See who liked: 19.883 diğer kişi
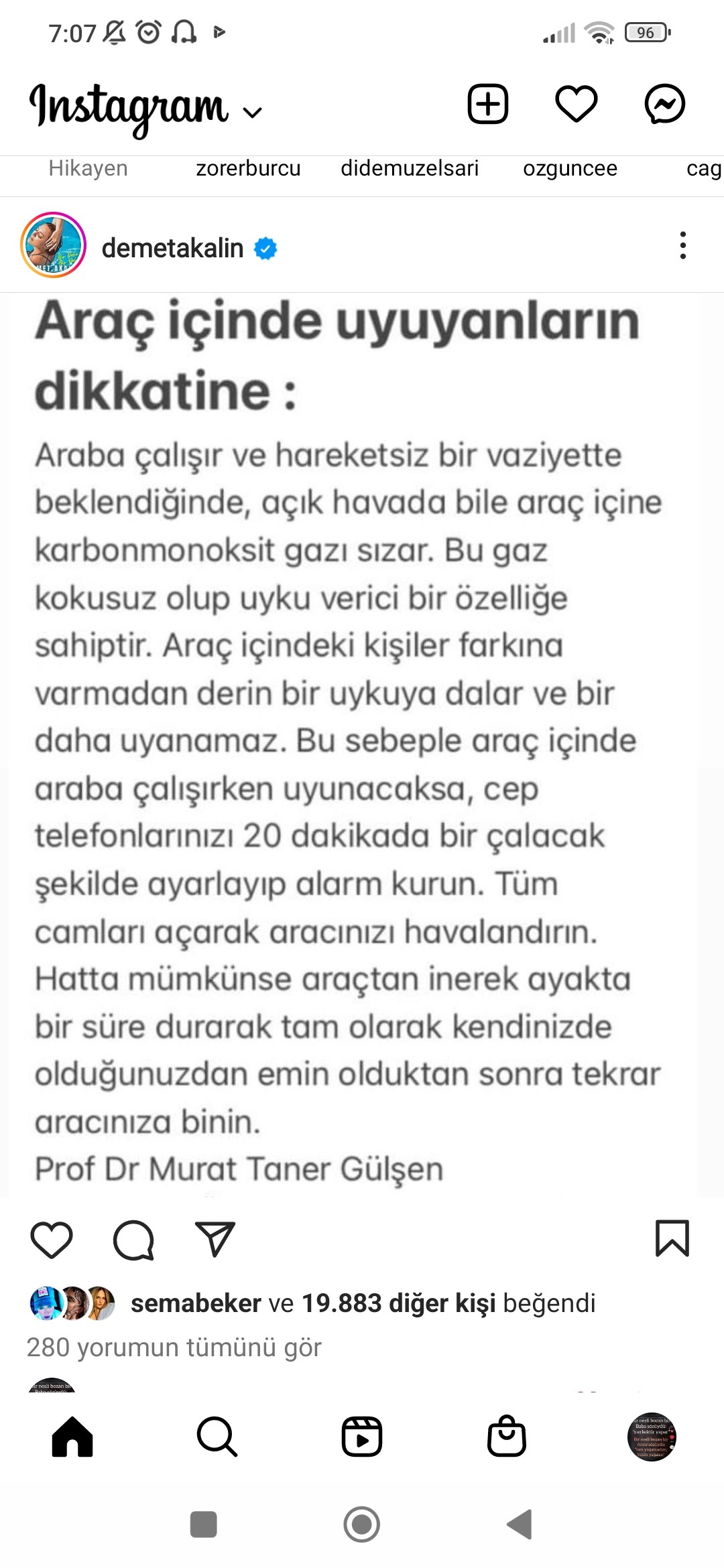724x1568 pixels. point(398,1303)
